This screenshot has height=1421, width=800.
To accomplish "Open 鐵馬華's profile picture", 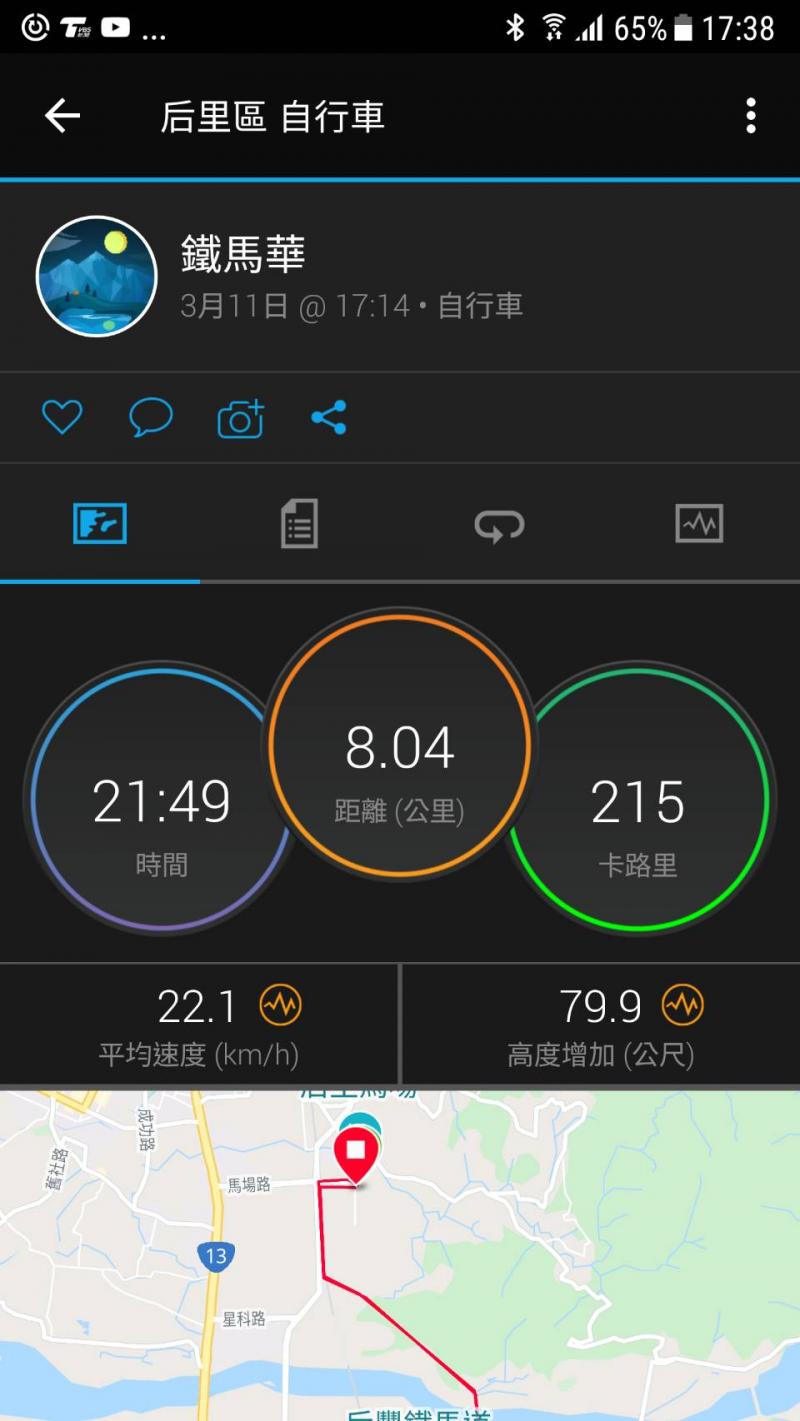I will (97, 276).
